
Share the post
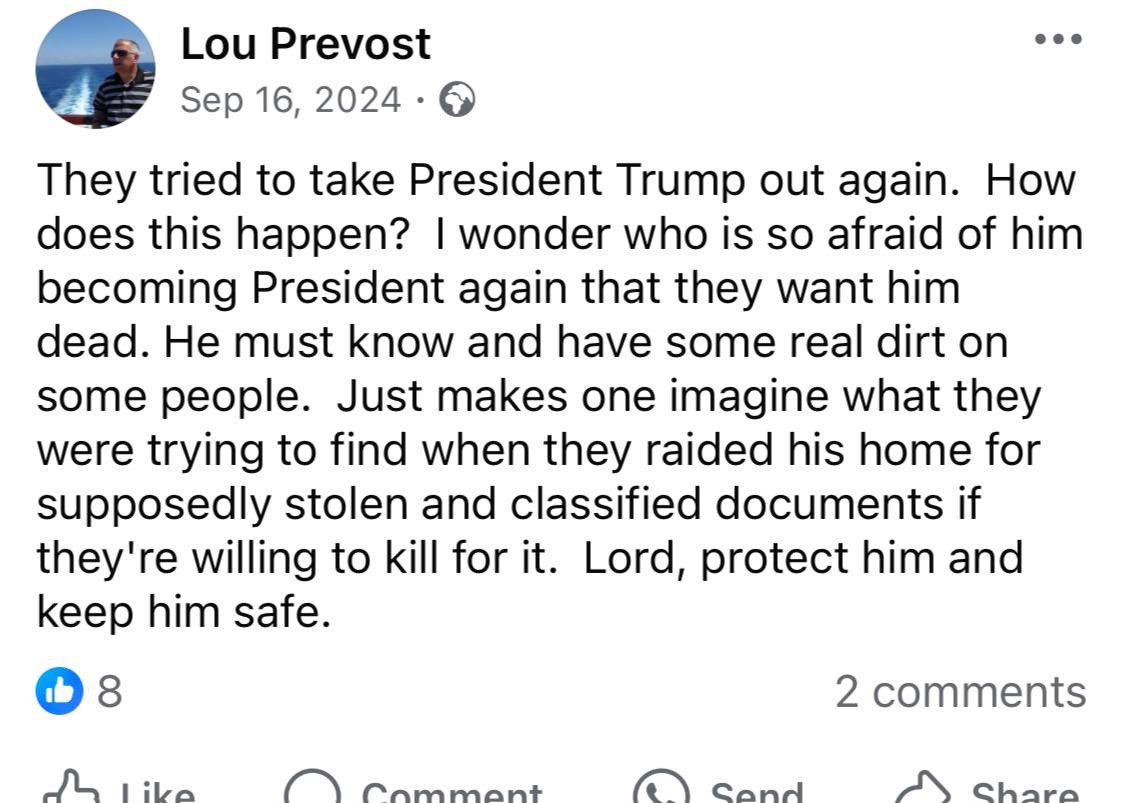point(986,789)
